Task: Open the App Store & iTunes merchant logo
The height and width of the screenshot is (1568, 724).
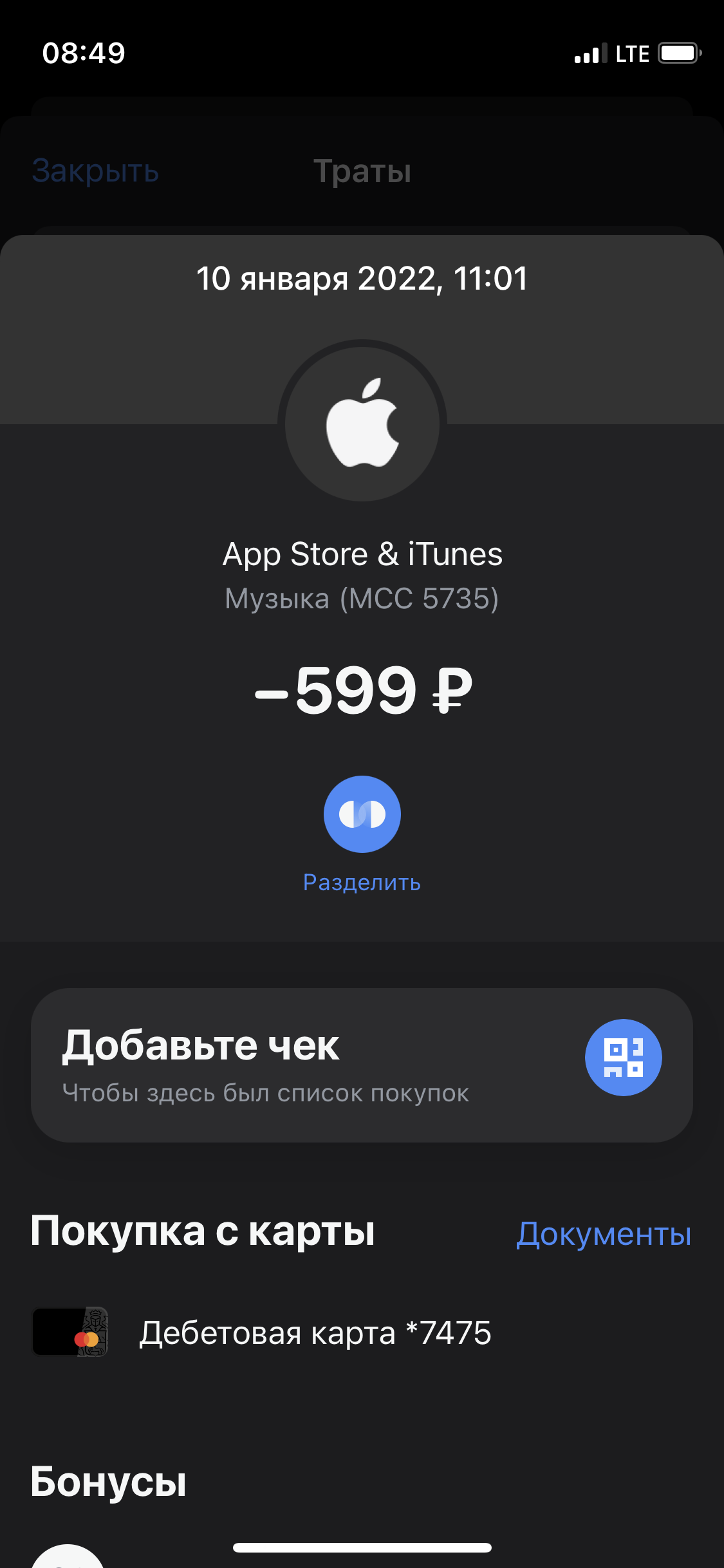Action: pos(362,422)
